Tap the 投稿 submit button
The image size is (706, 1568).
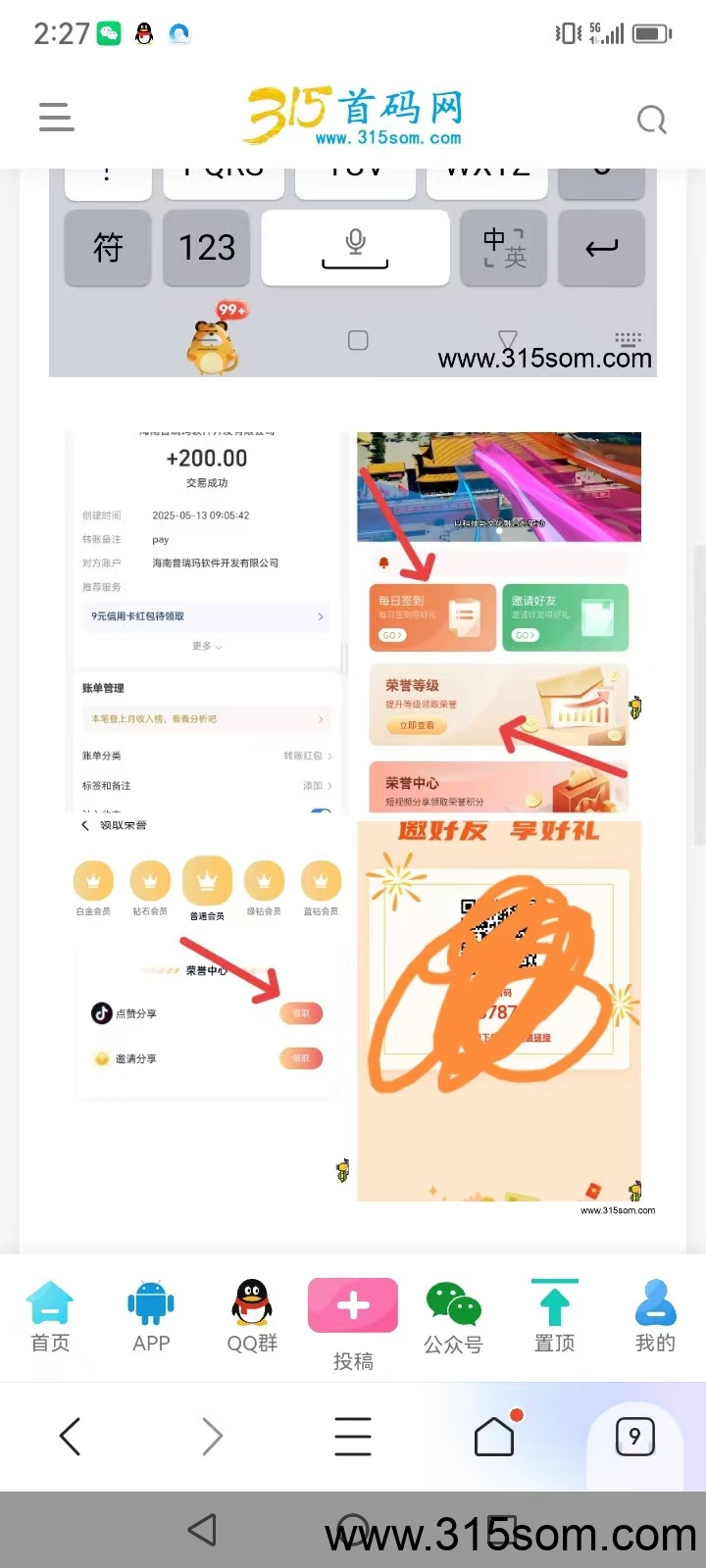[x=353, y=1316]
